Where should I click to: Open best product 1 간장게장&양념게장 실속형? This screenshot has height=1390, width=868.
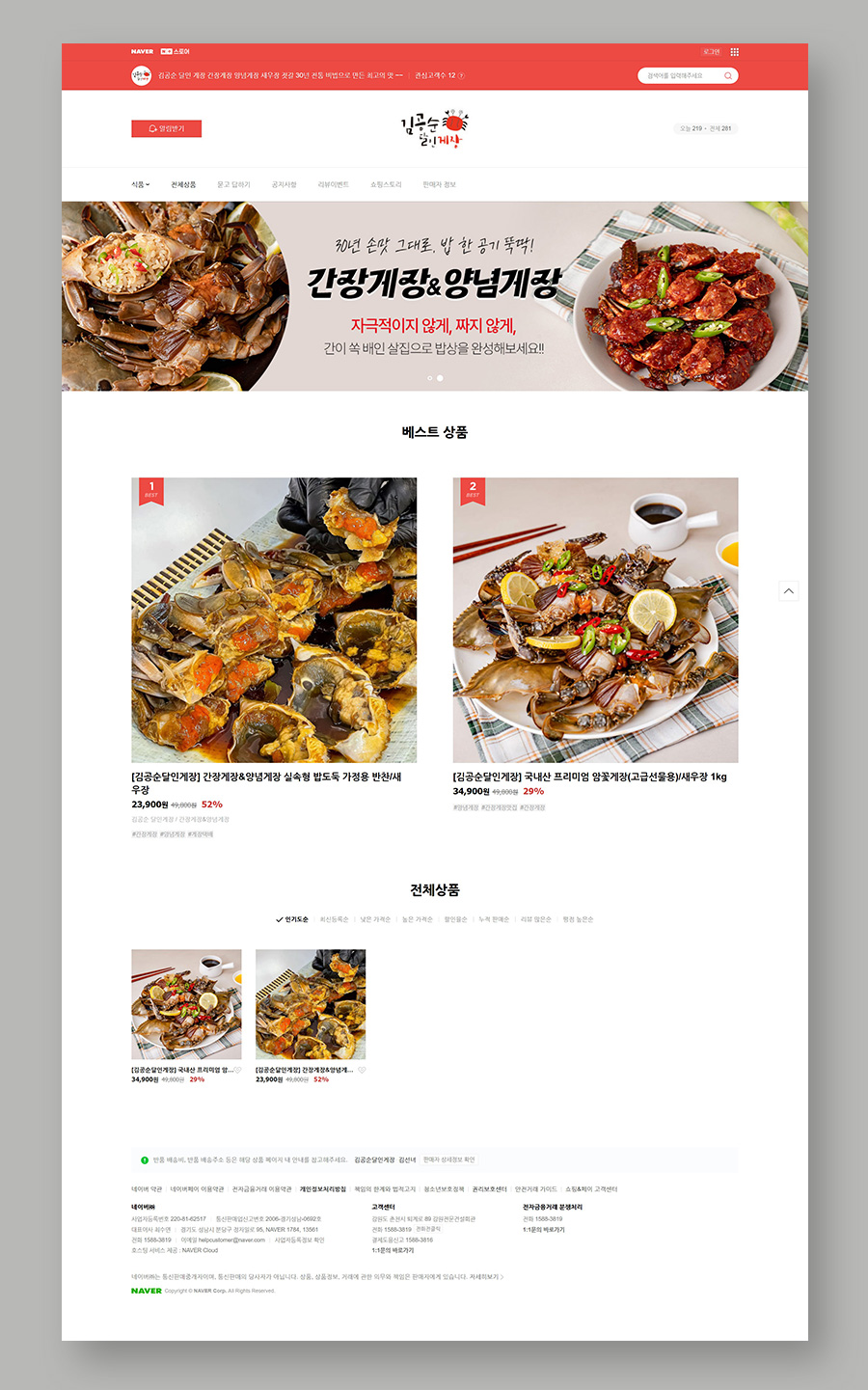point(274,620)
